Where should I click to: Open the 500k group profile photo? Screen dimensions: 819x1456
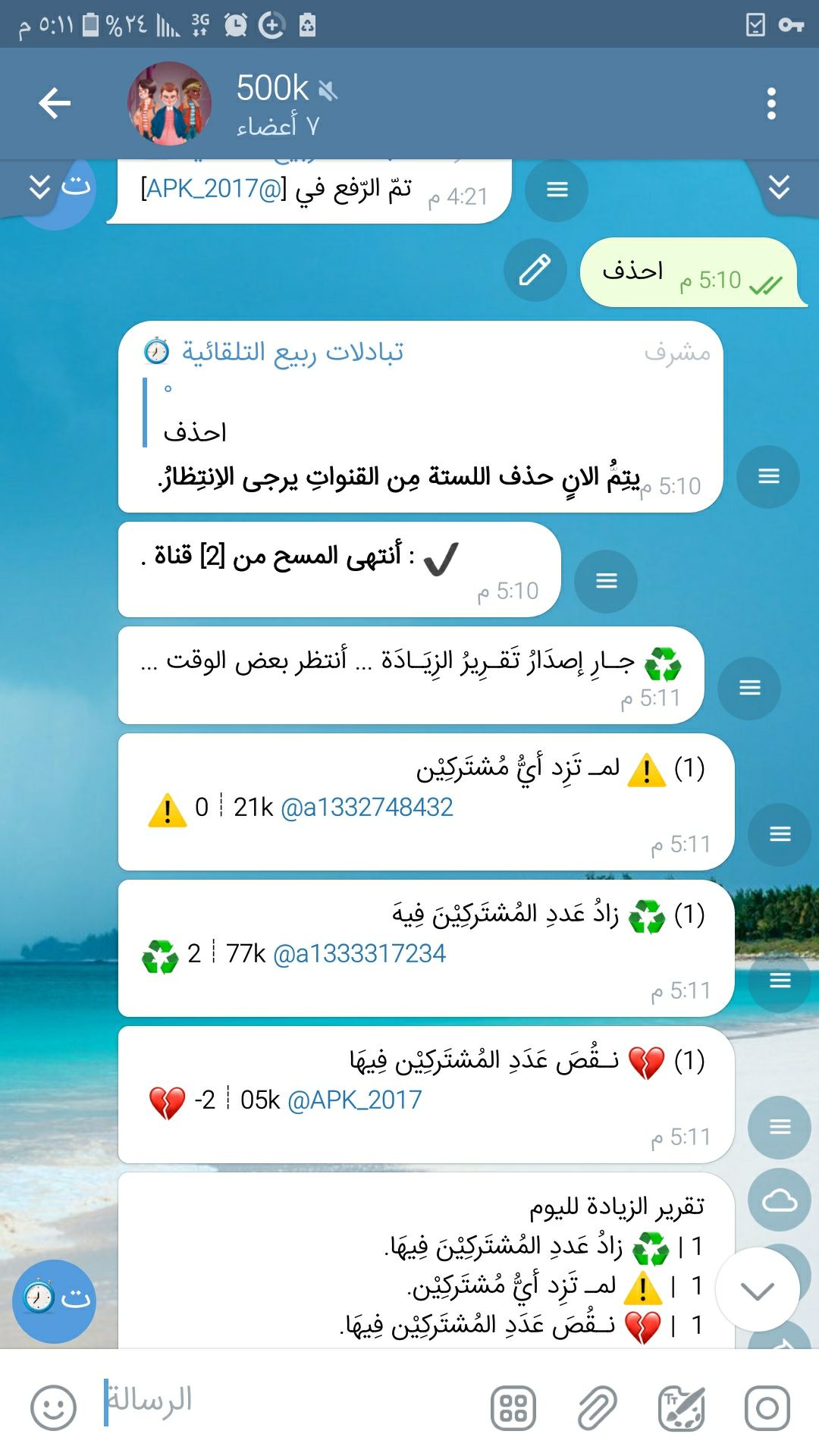(x=170, y=103)
